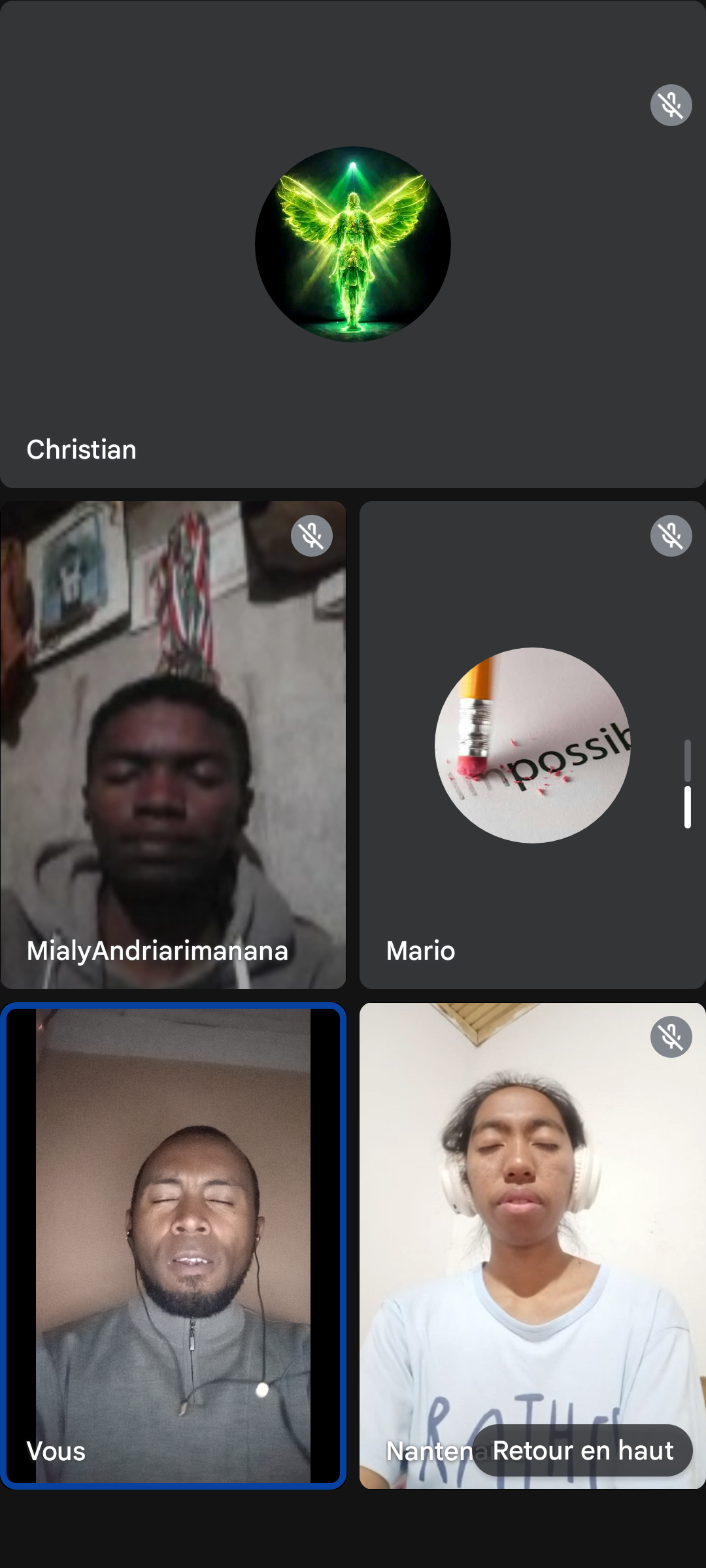Screen dimensions: 706x1568
Task: Tap the Retour en haut button
Action: (582, 1450)
